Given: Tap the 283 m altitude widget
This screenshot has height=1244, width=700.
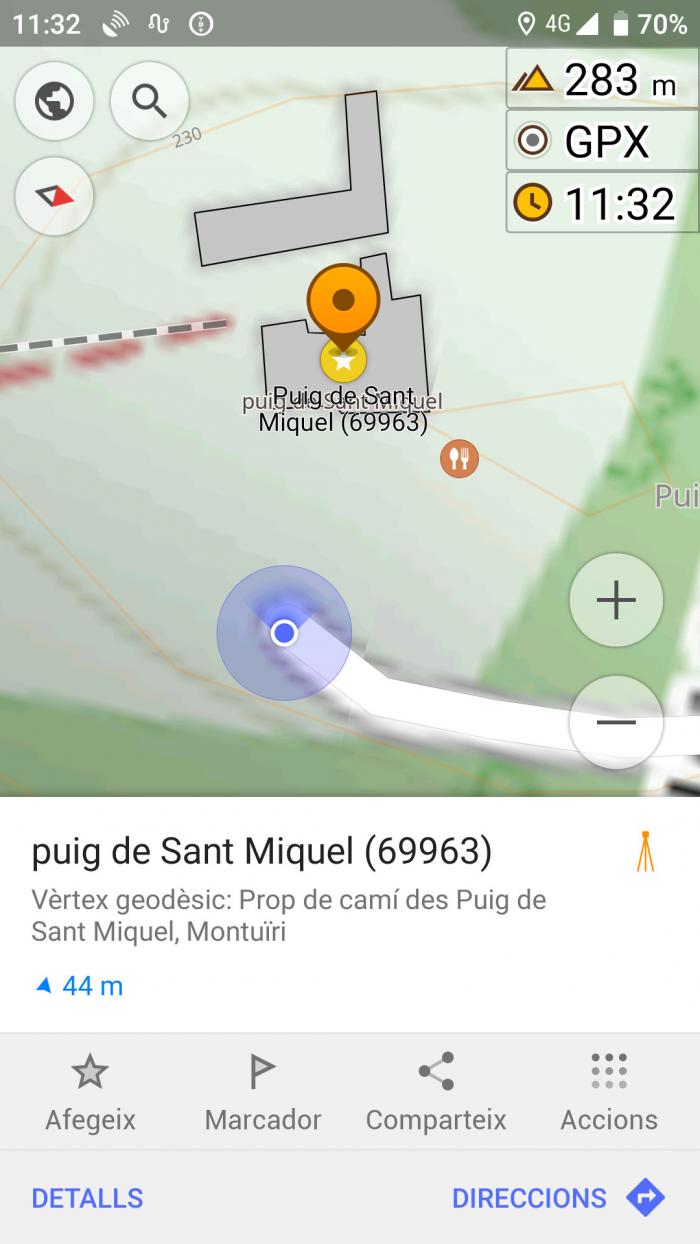Looking at the screenshot, I should point(603,79).
